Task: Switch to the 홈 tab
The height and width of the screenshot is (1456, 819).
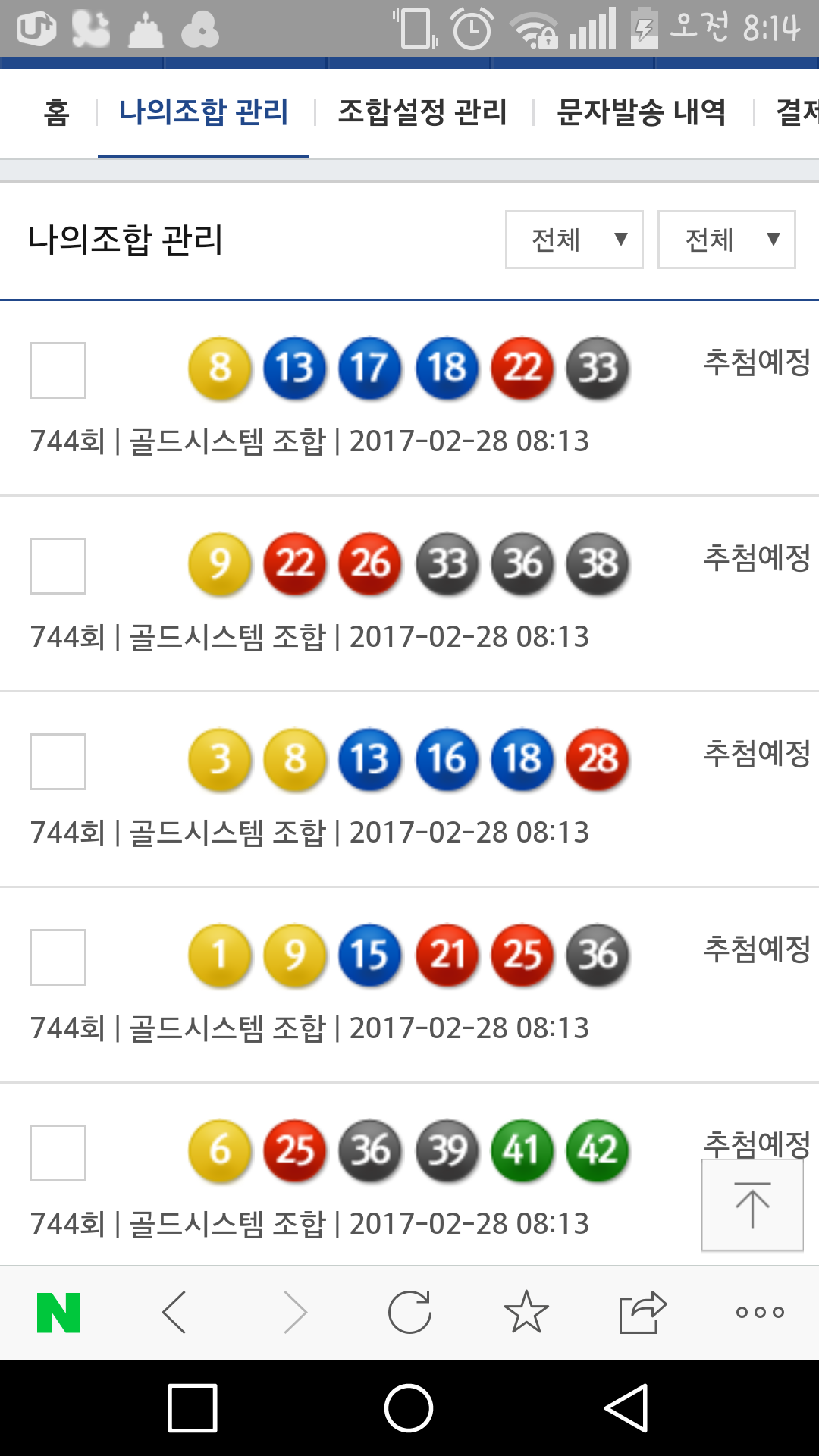Action: pos(57,112)
